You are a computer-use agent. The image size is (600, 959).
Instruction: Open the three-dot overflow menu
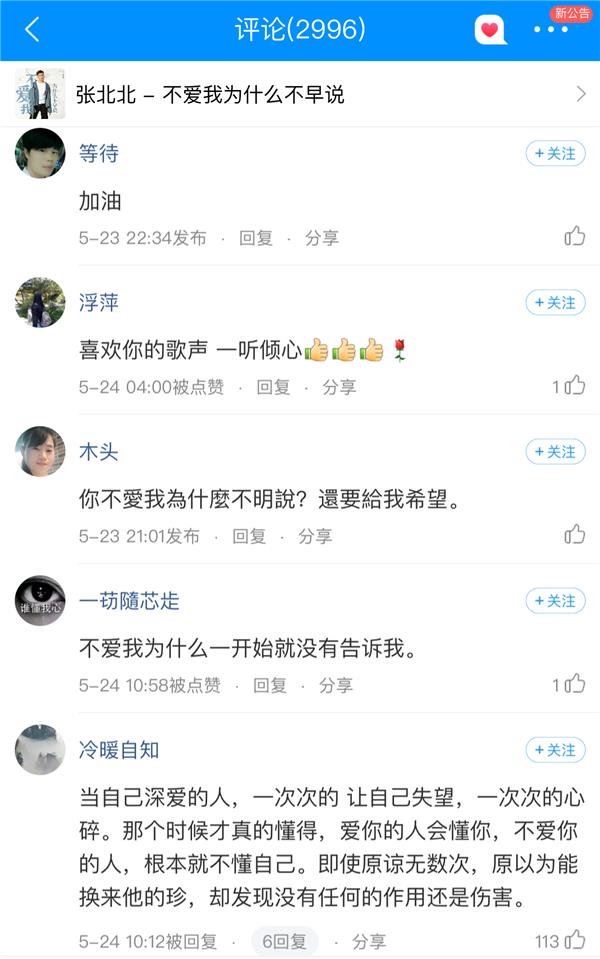551,30
